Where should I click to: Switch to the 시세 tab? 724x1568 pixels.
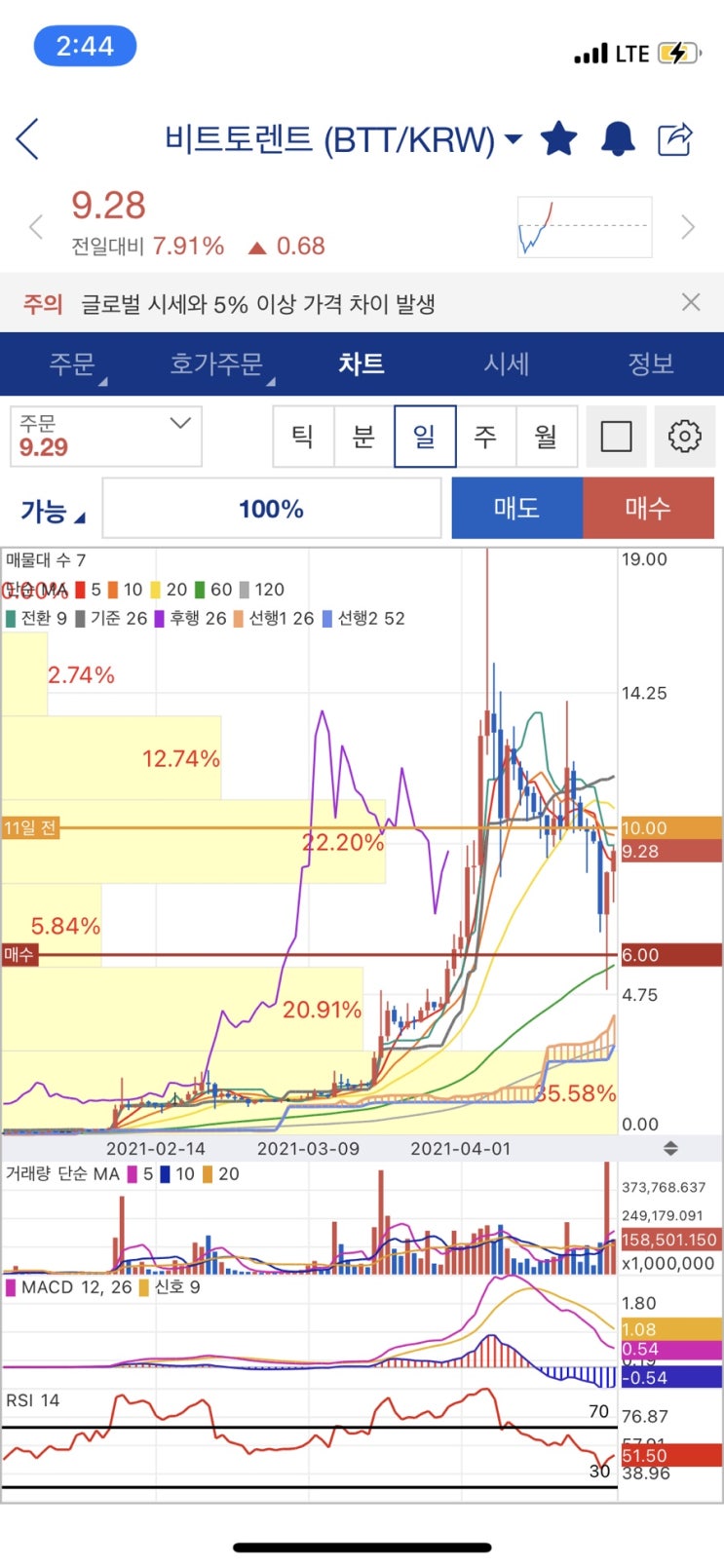[x=507, y=364]
